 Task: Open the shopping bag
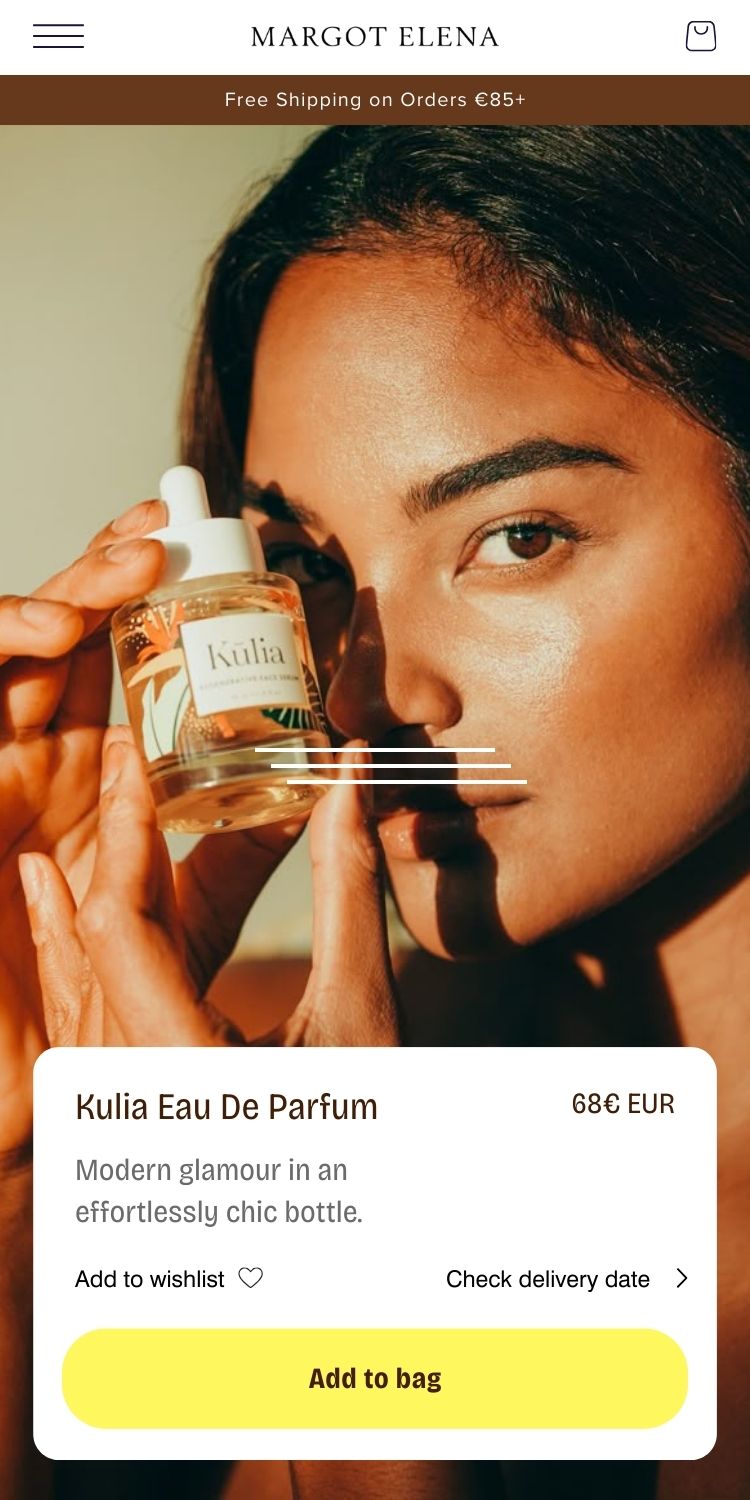pos(700,37)
